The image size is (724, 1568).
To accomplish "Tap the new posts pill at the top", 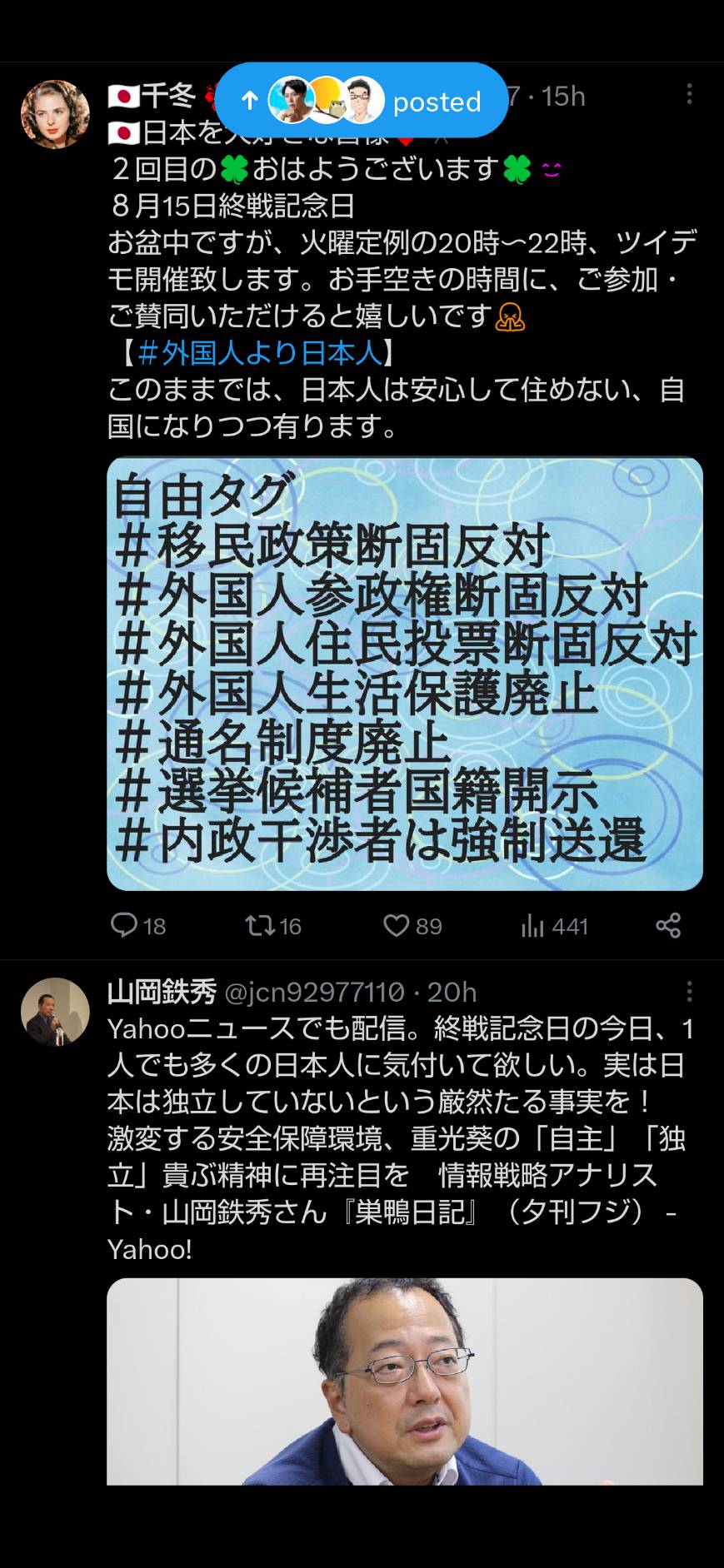I will tap(362, 100).
